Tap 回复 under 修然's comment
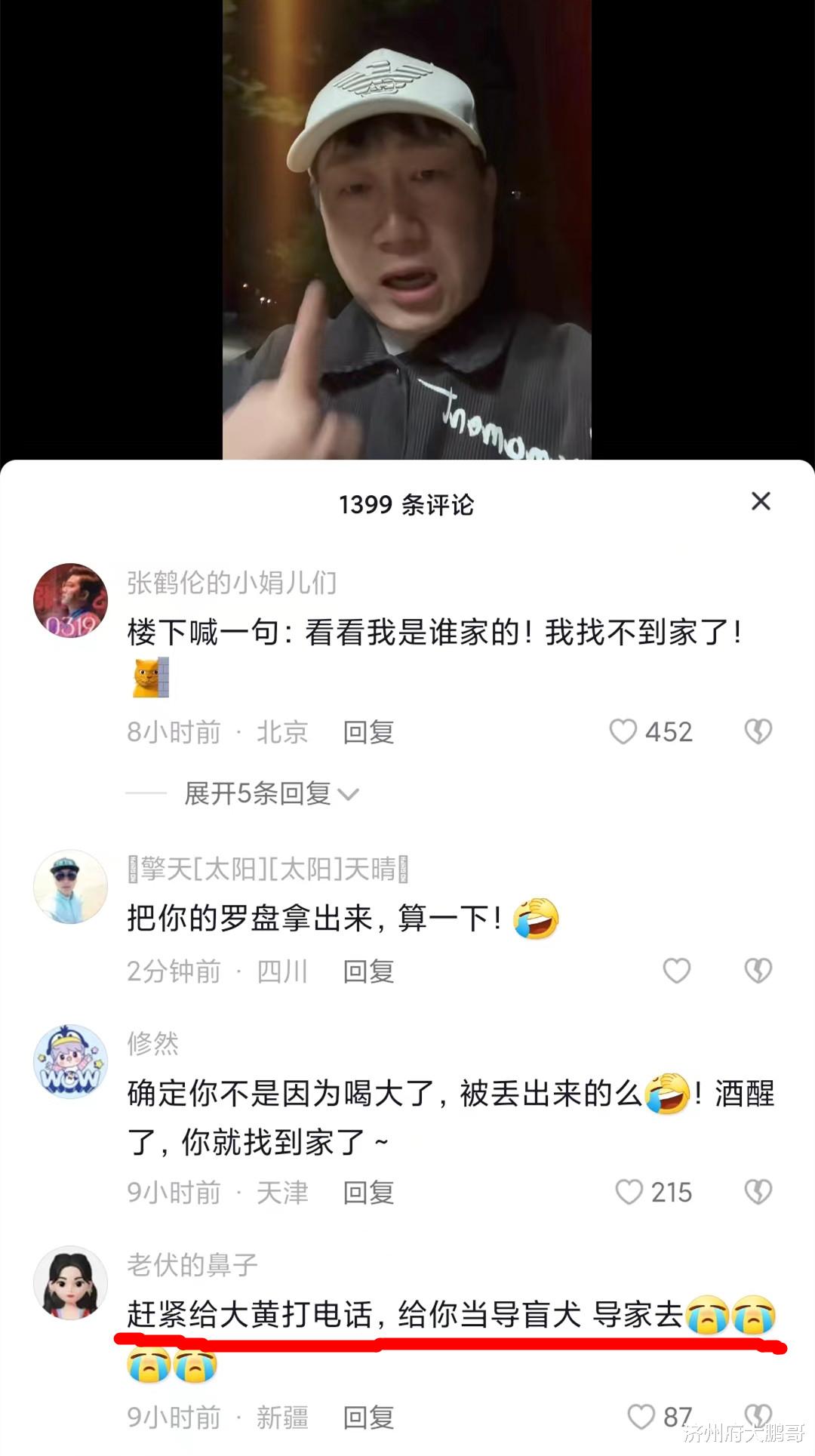Screen dimensions: 815x1456 click(x=368, y=1193)
